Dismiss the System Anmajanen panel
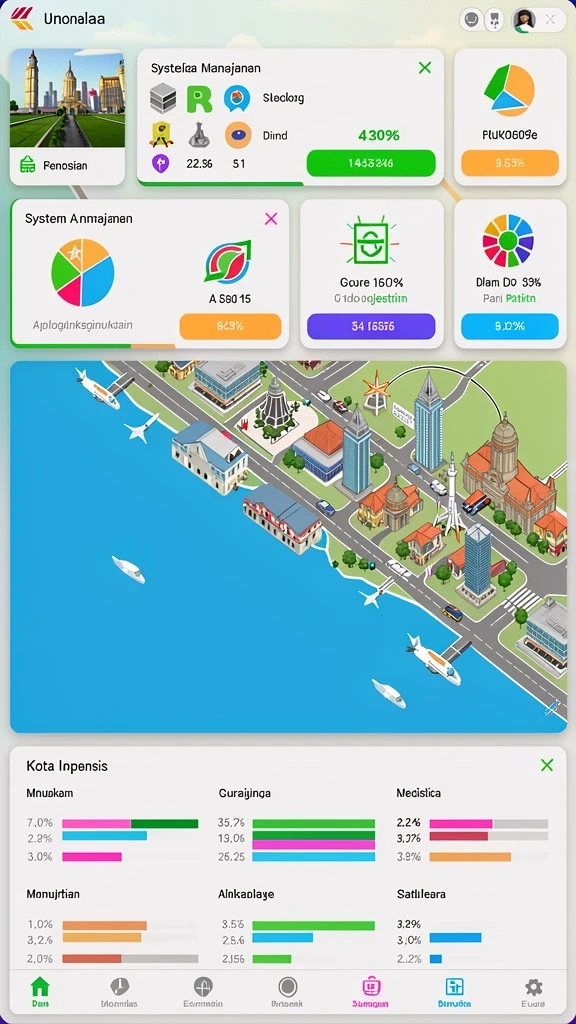576x1024 pixels. [271, 219]
